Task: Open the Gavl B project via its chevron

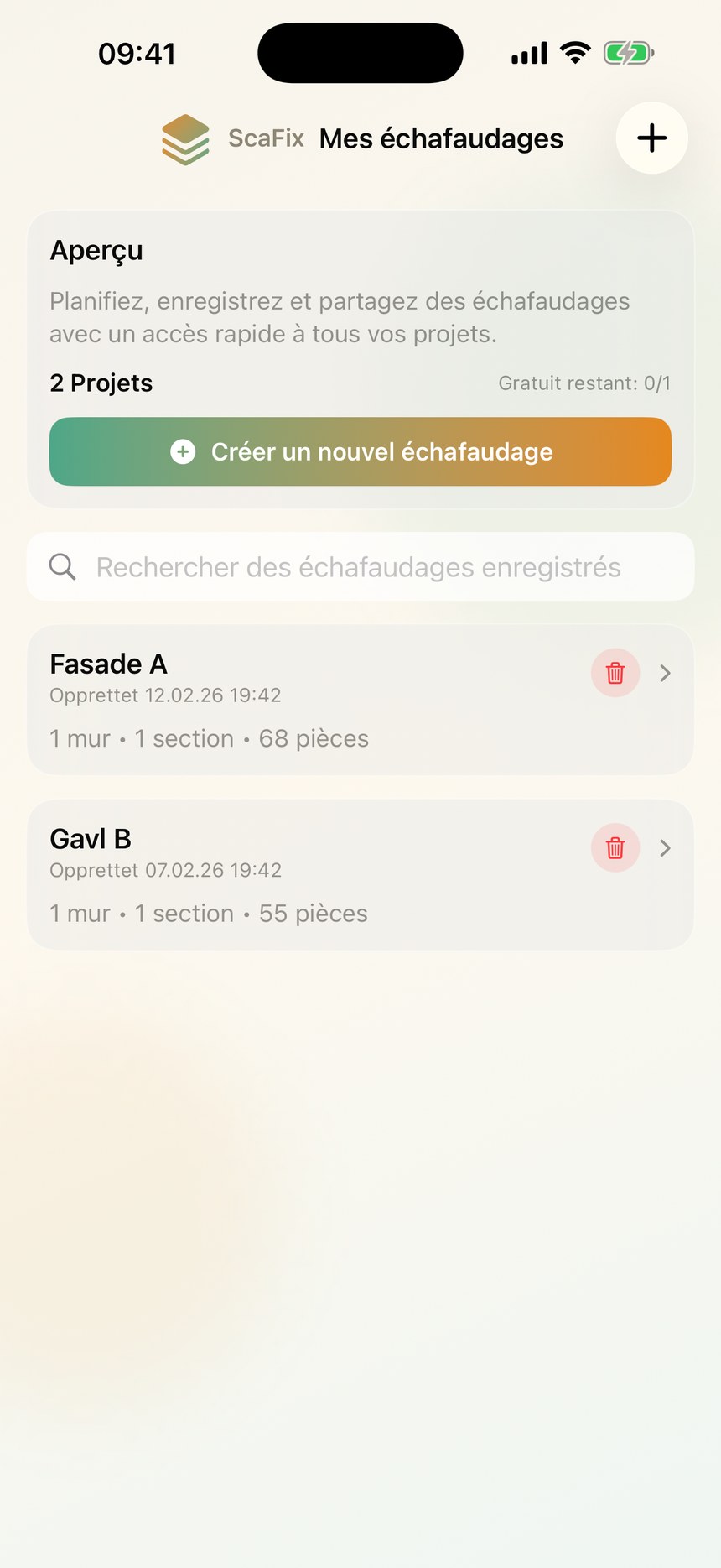Action: (665, 848)
